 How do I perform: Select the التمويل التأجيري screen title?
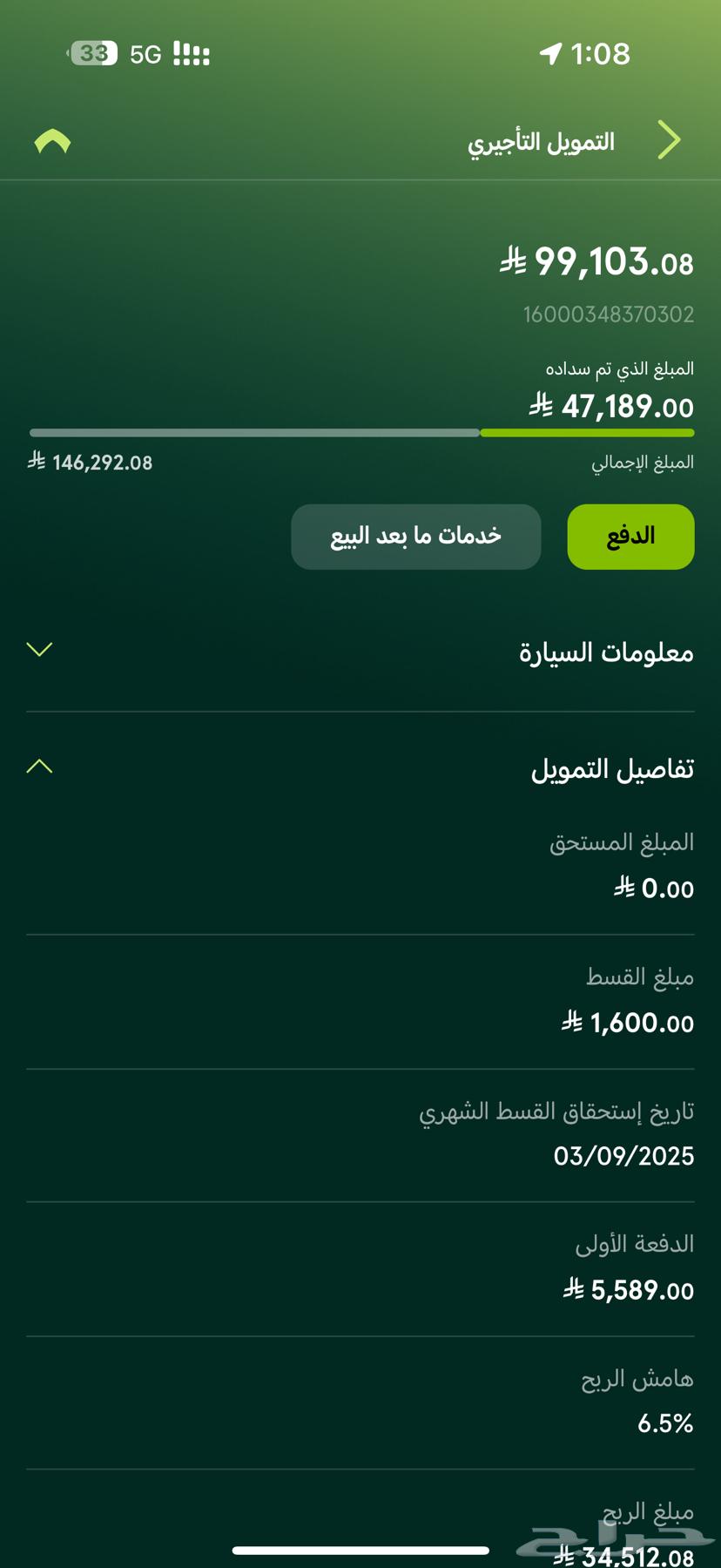point(541,140)
